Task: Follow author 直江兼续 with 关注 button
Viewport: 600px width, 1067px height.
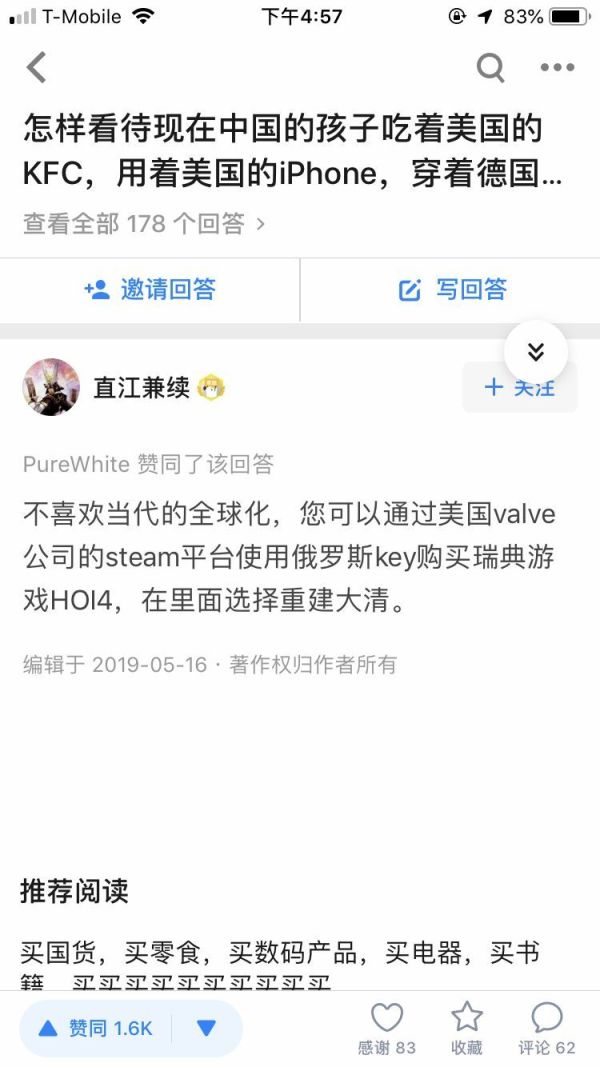Action: (520, 387)
